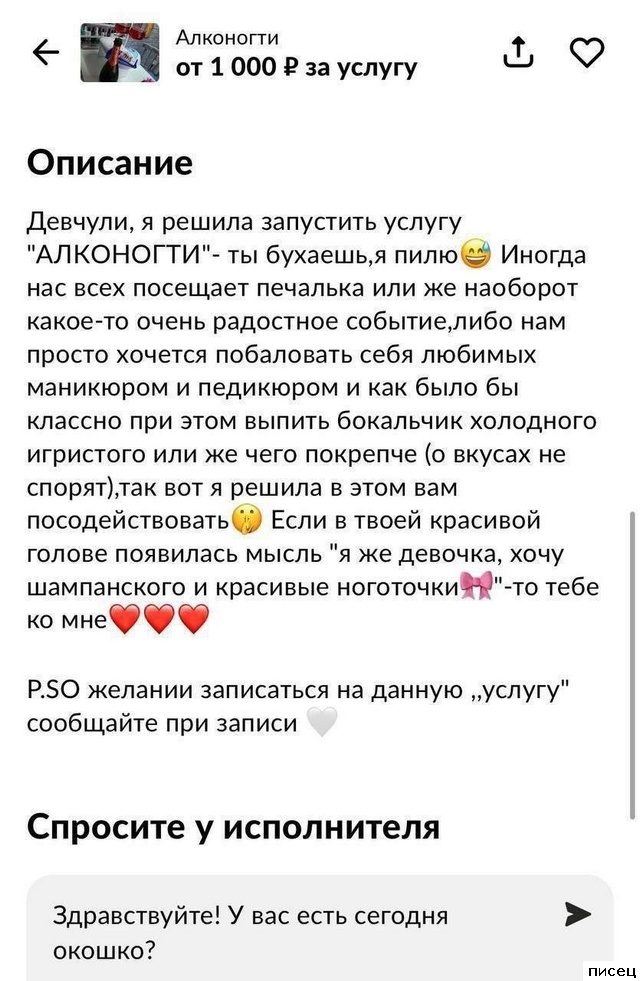Go back using the top arrow
Image resolution: width=640 pixels, height=981 pixels.
(x=46, y=53)
